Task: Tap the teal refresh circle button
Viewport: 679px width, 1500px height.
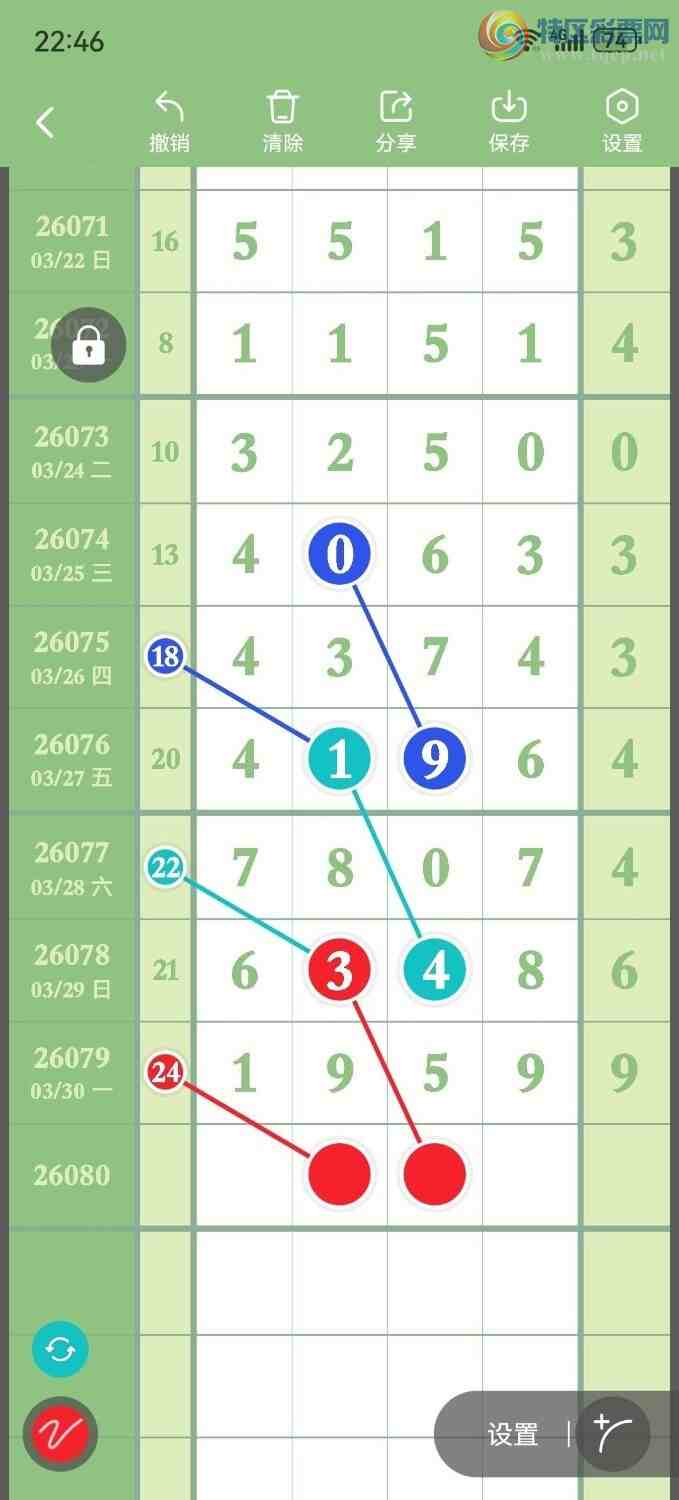Action: (x=60, y=1350)
